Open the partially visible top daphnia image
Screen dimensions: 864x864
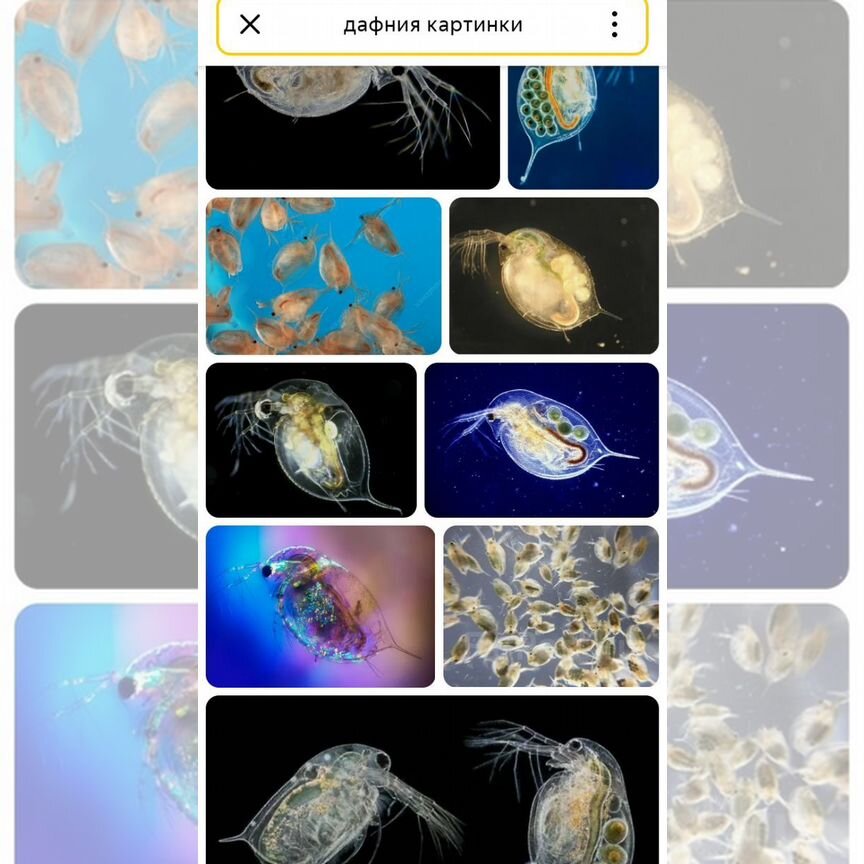(352, 126)
